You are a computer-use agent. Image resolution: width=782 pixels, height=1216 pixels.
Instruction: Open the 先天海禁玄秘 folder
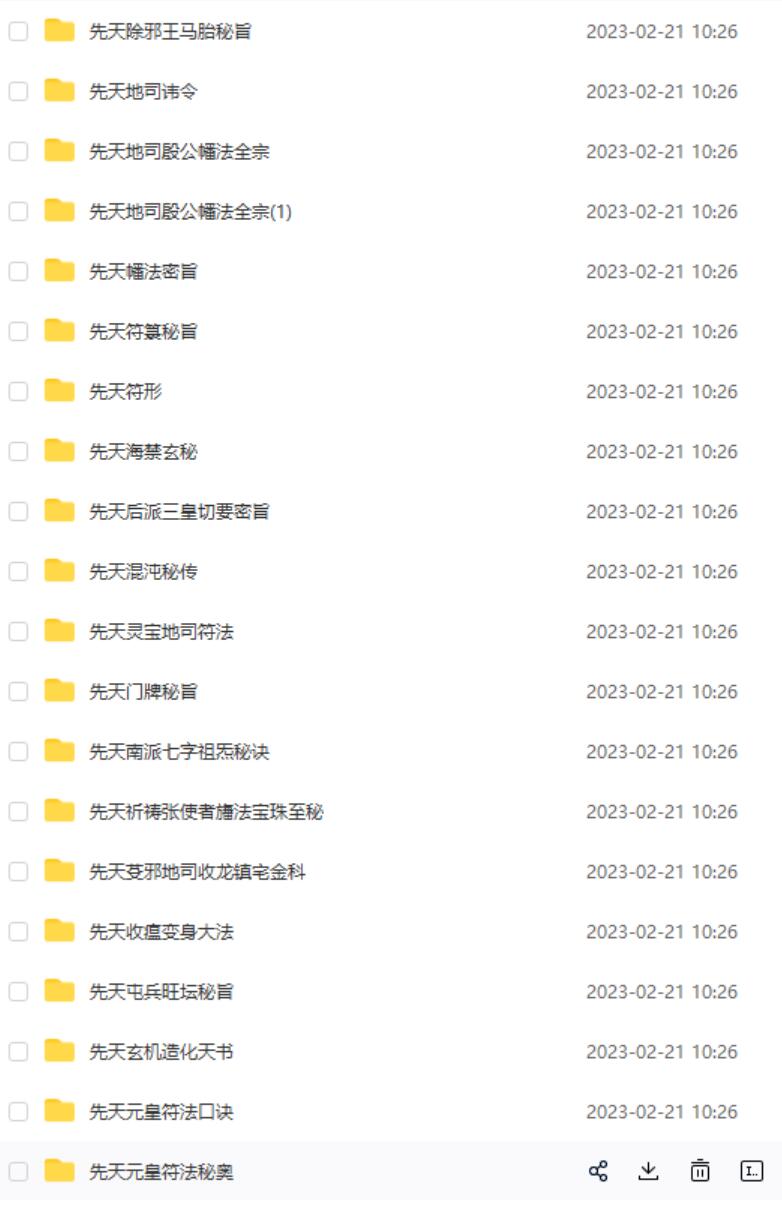(143, 452)
